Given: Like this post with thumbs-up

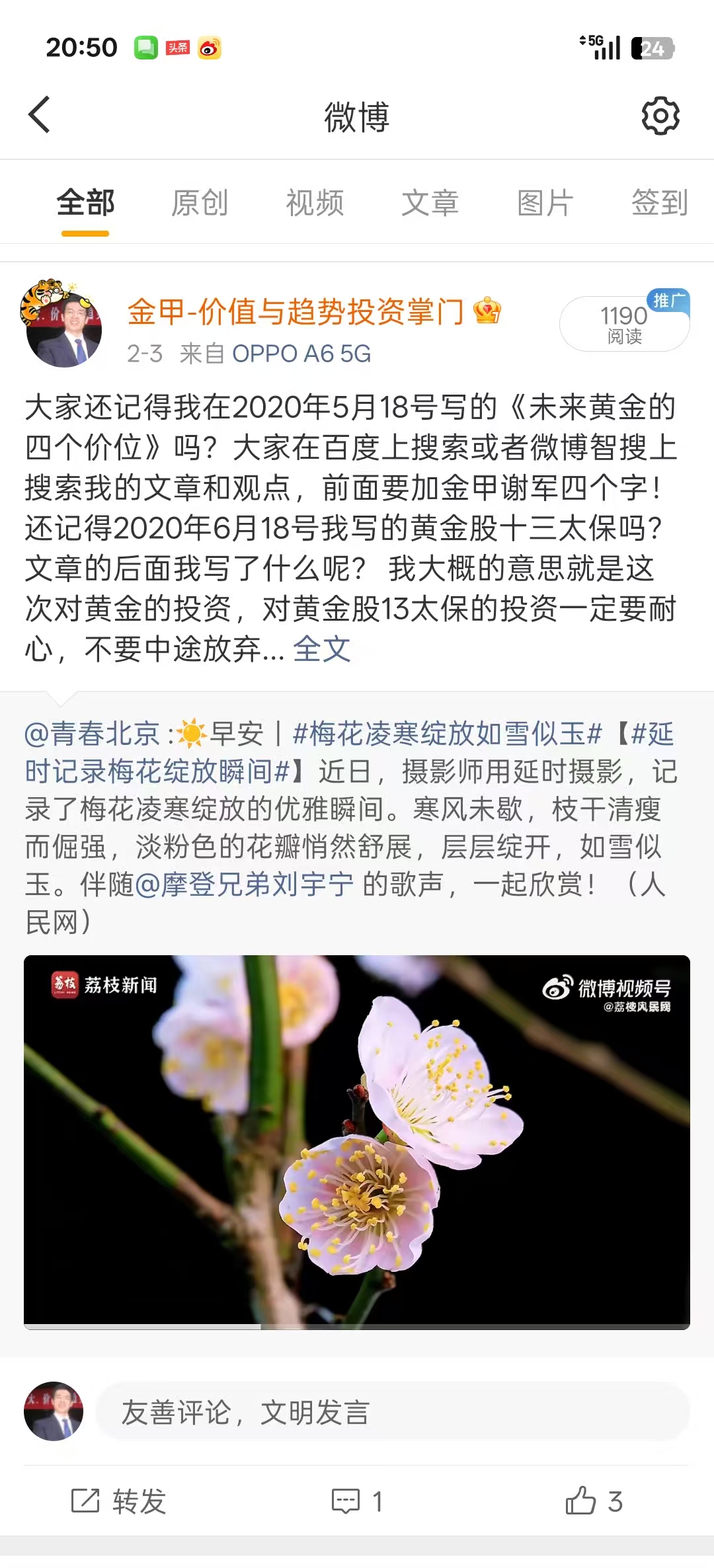Looking at the screenshot, I should pos(594,1501).
